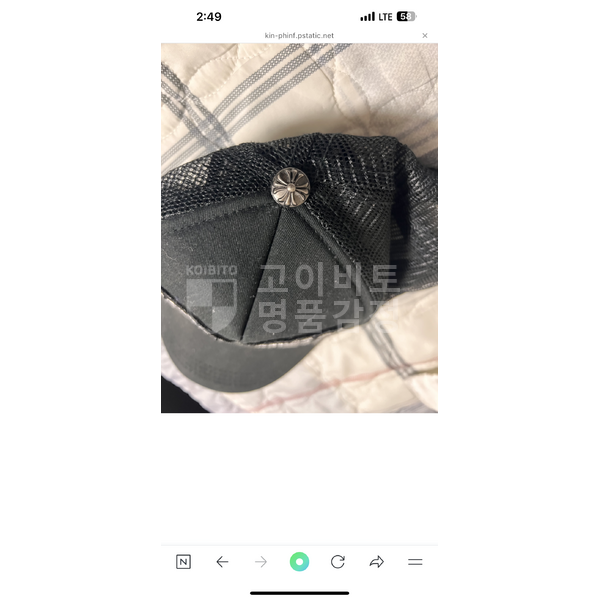
Task: Reload the current page
Action: 338,562
